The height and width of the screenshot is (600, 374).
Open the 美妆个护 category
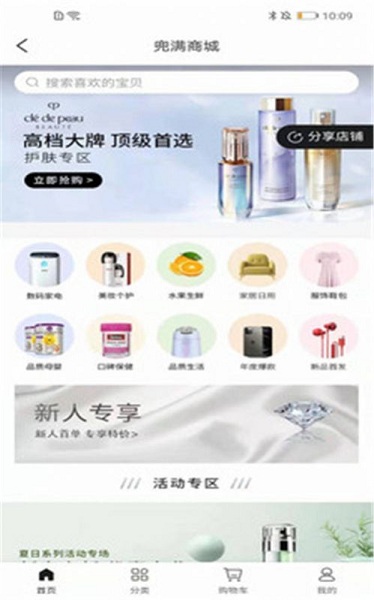point(116,271)
